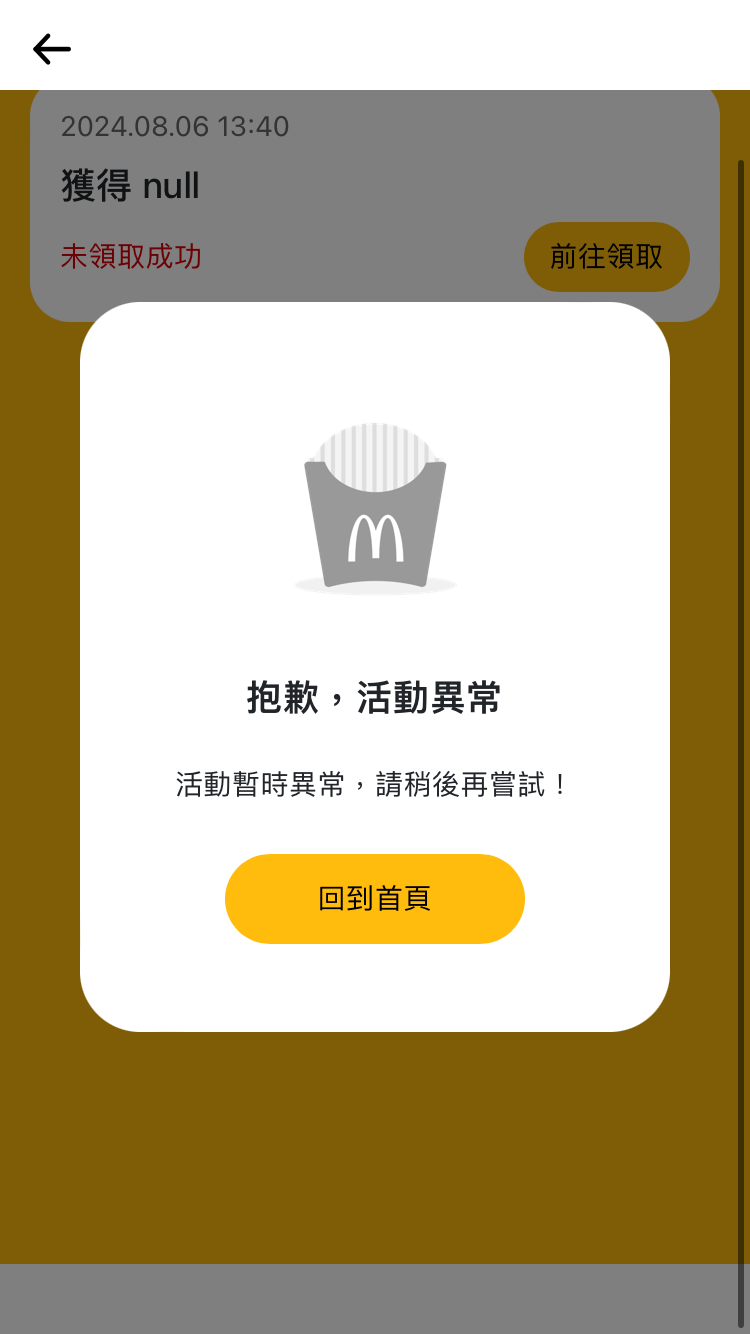Tap the 回到首頁 button
The width and height of the screenshot is (750, 1334).
click(x=375, y=898)
